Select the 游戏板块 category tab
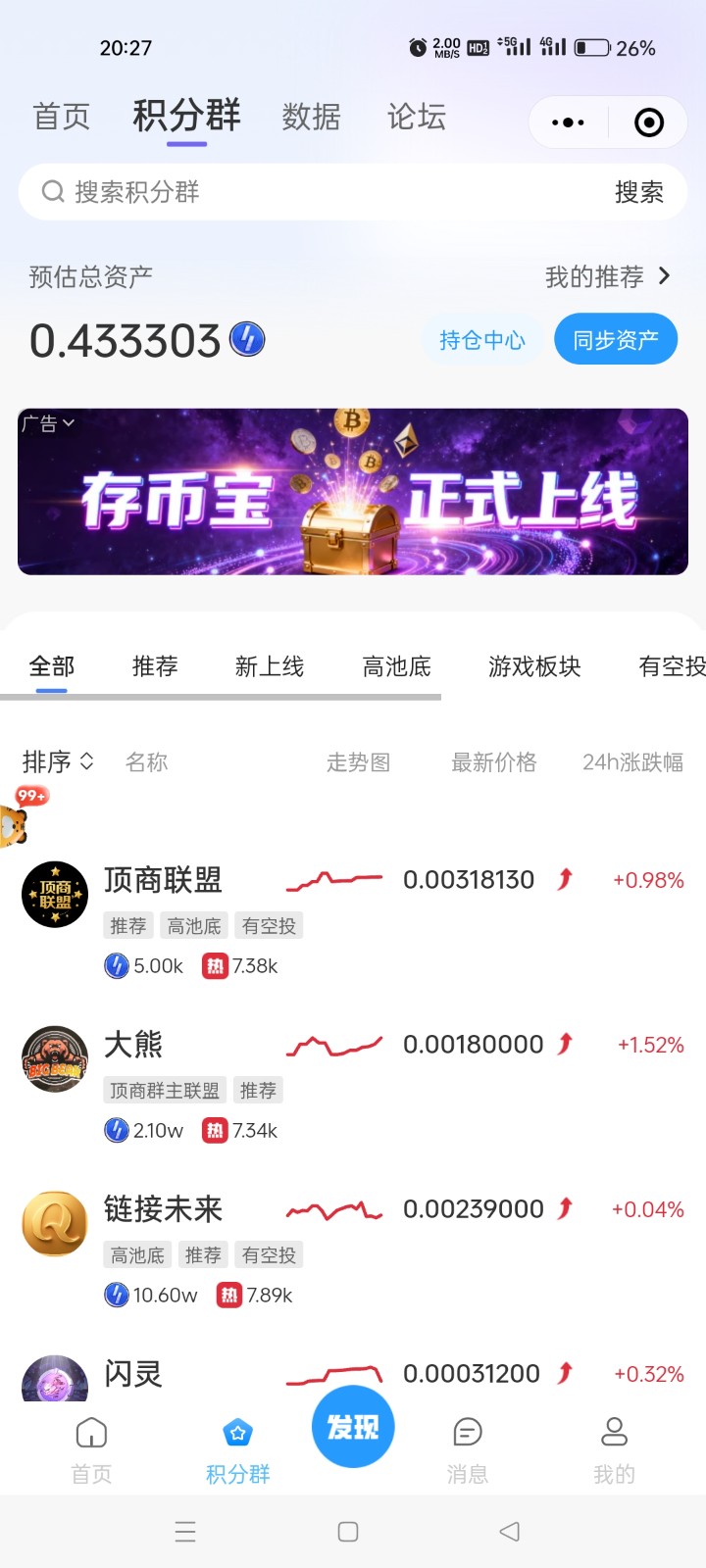706x1568 pixels. (534, 665)
